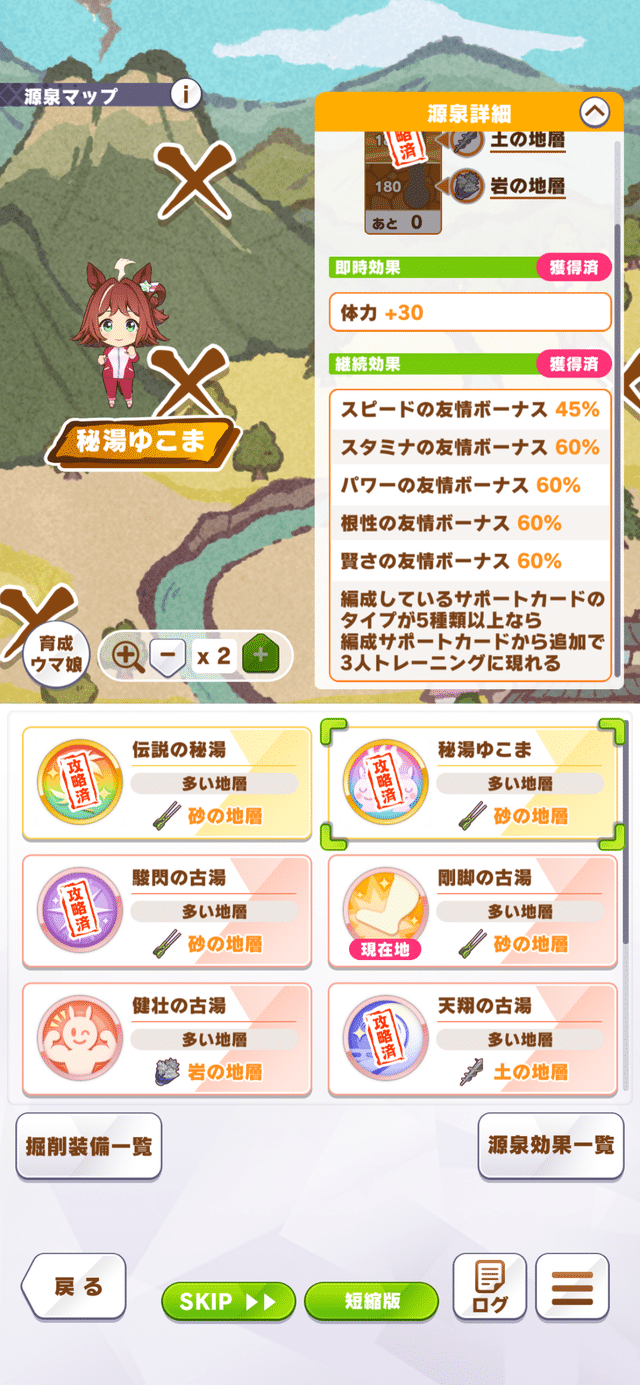Select the 伝説の秘湯 card
The image size is (640, 1385).
(x=167, y=783)
